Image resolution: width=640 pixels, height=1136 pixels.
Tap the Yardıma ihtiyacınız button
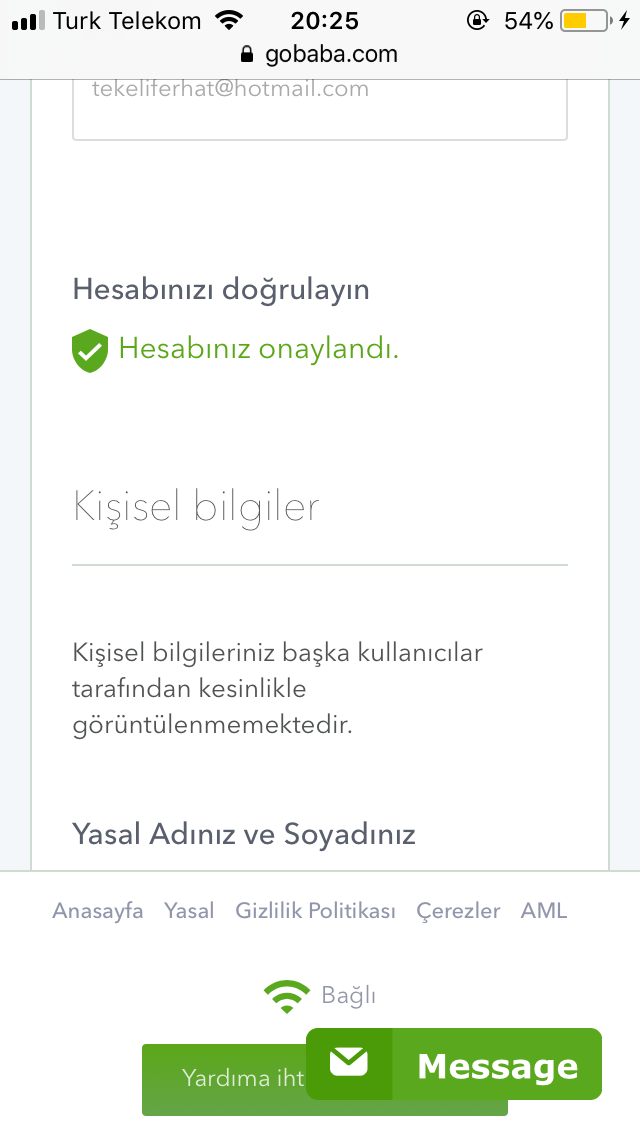tap(225, 1079)
